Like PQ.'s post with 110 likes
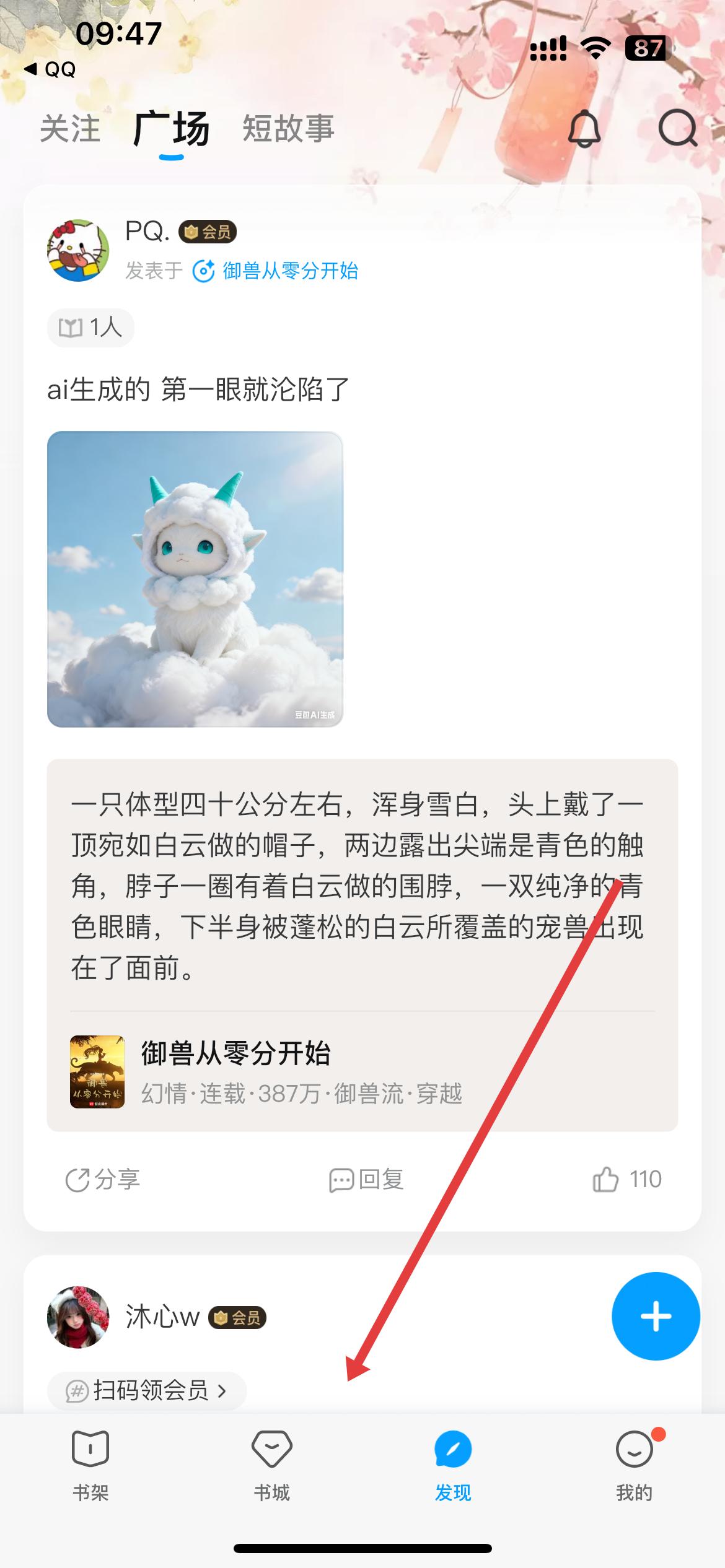This screenshot has height=1568, width=725. click(x=626, y=1180)
